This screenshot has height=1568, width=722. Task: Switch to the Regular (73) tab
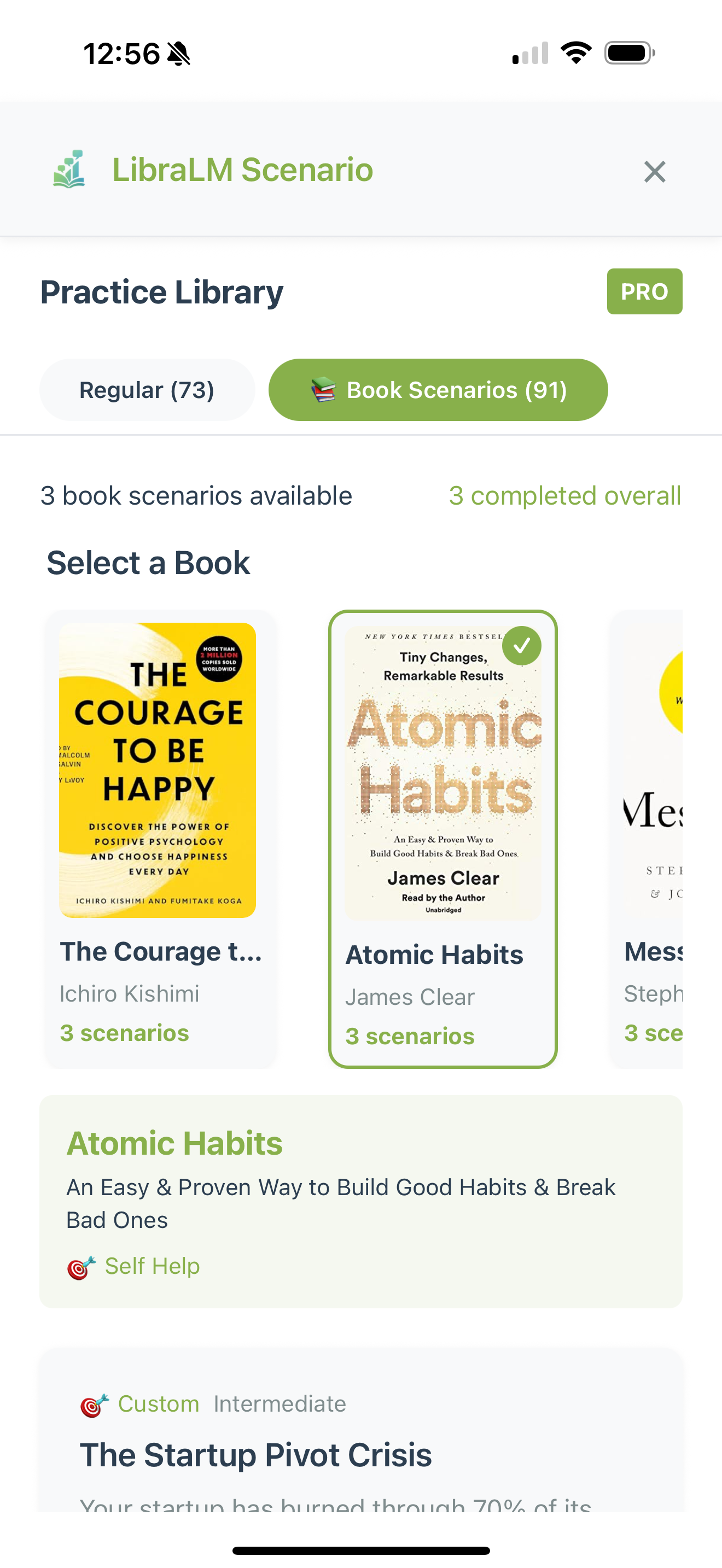click(147, 390)
